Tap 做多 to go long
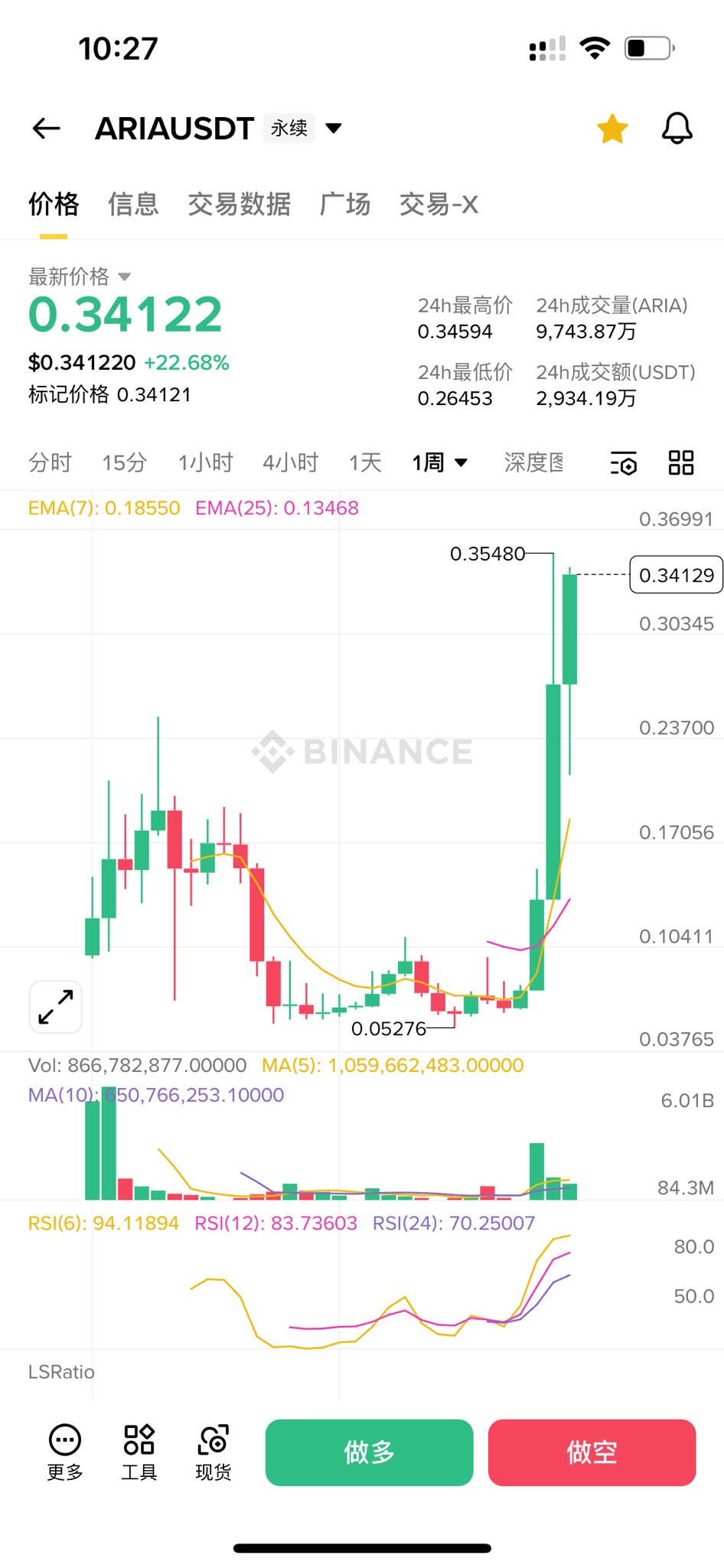This screenshot has width=724, height=1568. 369,1452
